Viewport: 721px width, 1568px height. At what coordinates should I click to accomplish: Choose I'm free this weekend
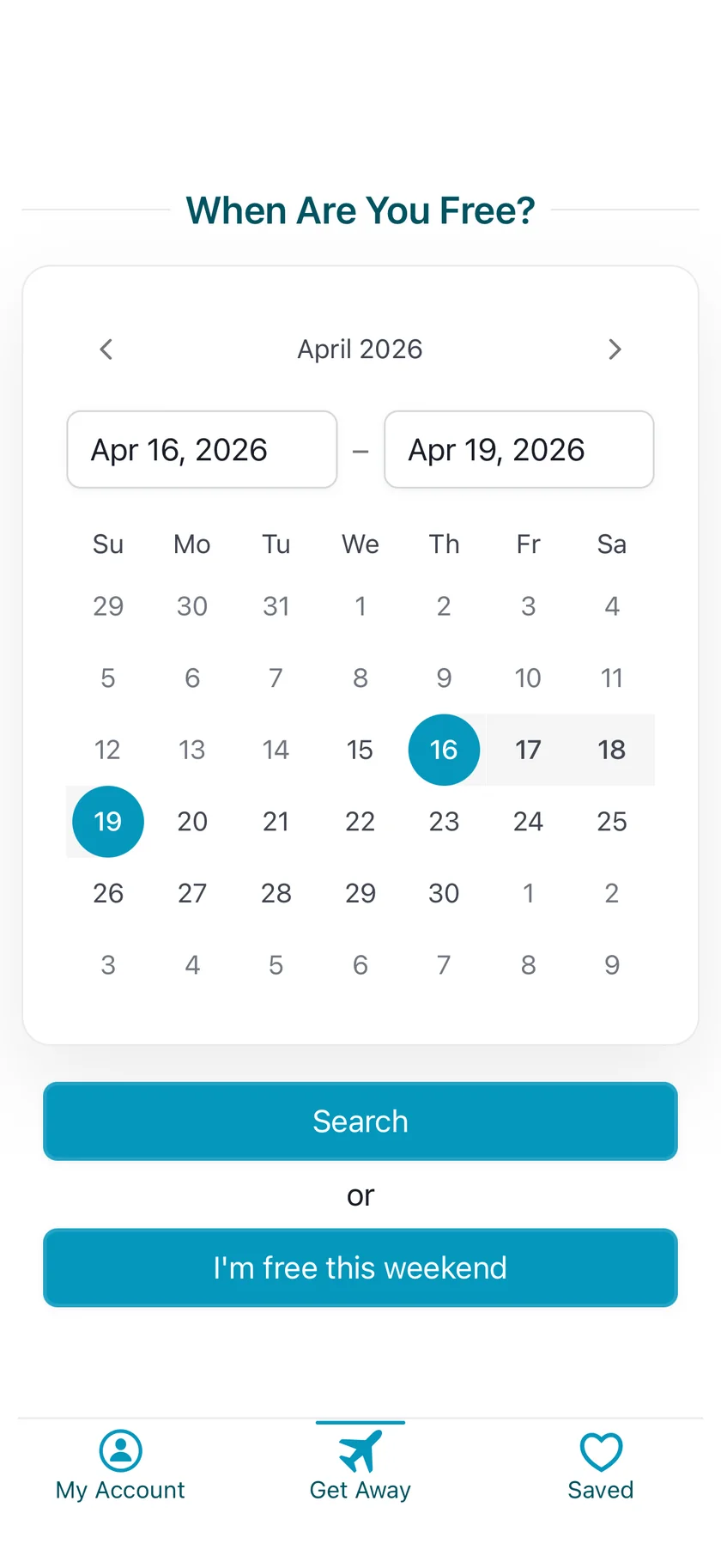click(360, 1267)
